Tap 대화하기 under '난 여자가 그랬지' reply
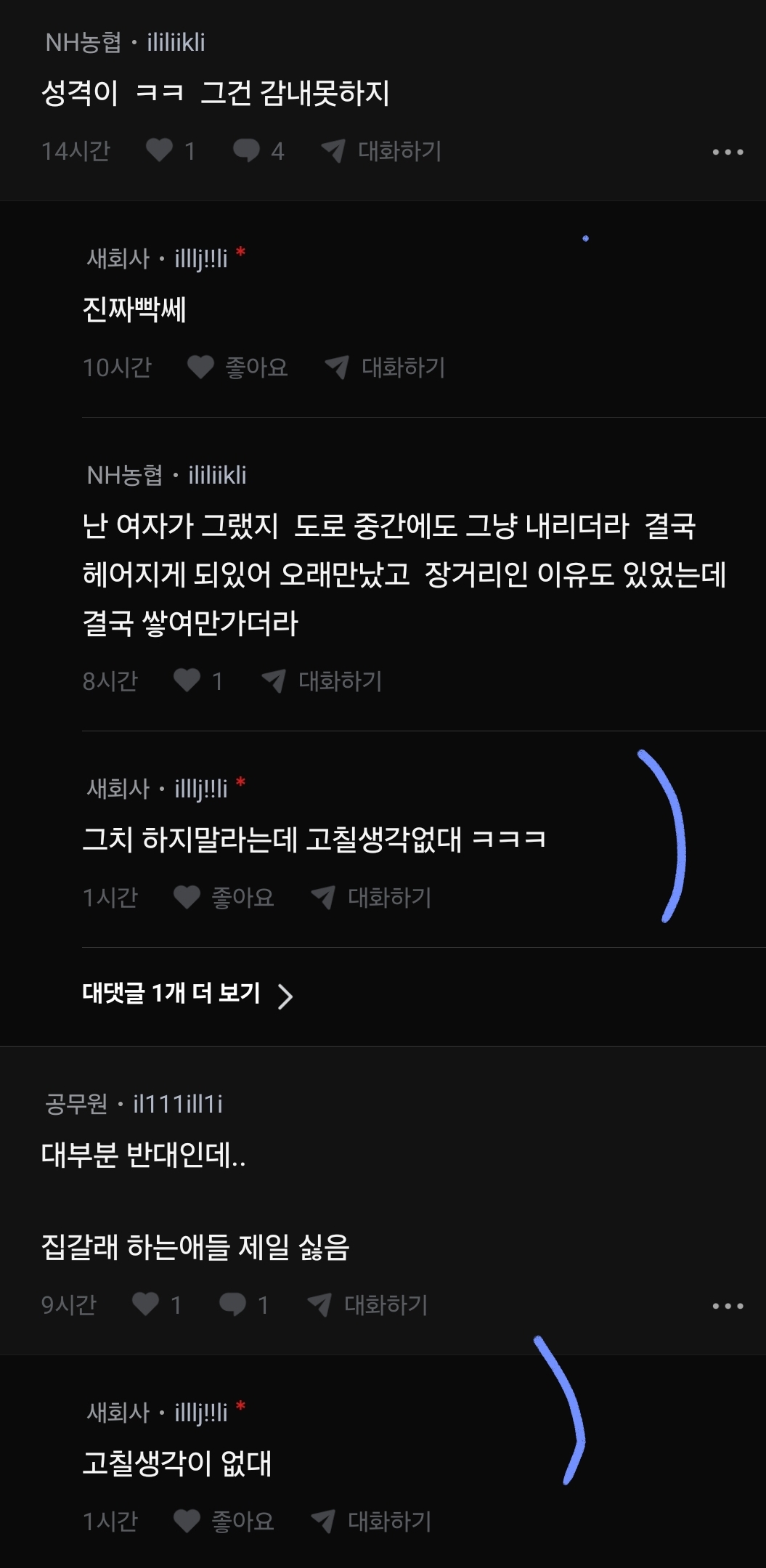 point(322,681)
